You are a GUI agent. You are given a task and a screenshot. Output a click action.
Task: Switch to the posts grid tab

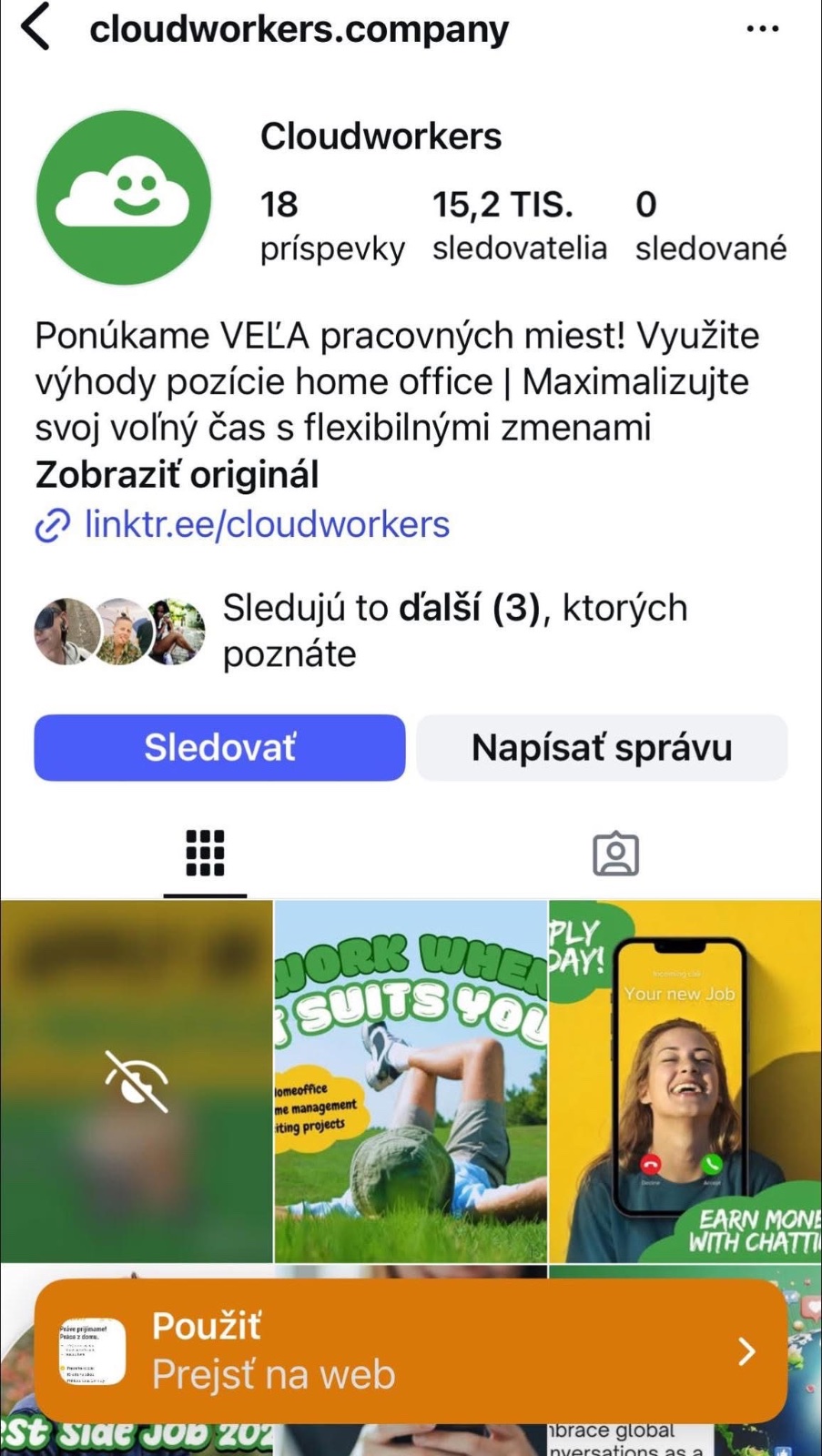(x=205, y=854)
